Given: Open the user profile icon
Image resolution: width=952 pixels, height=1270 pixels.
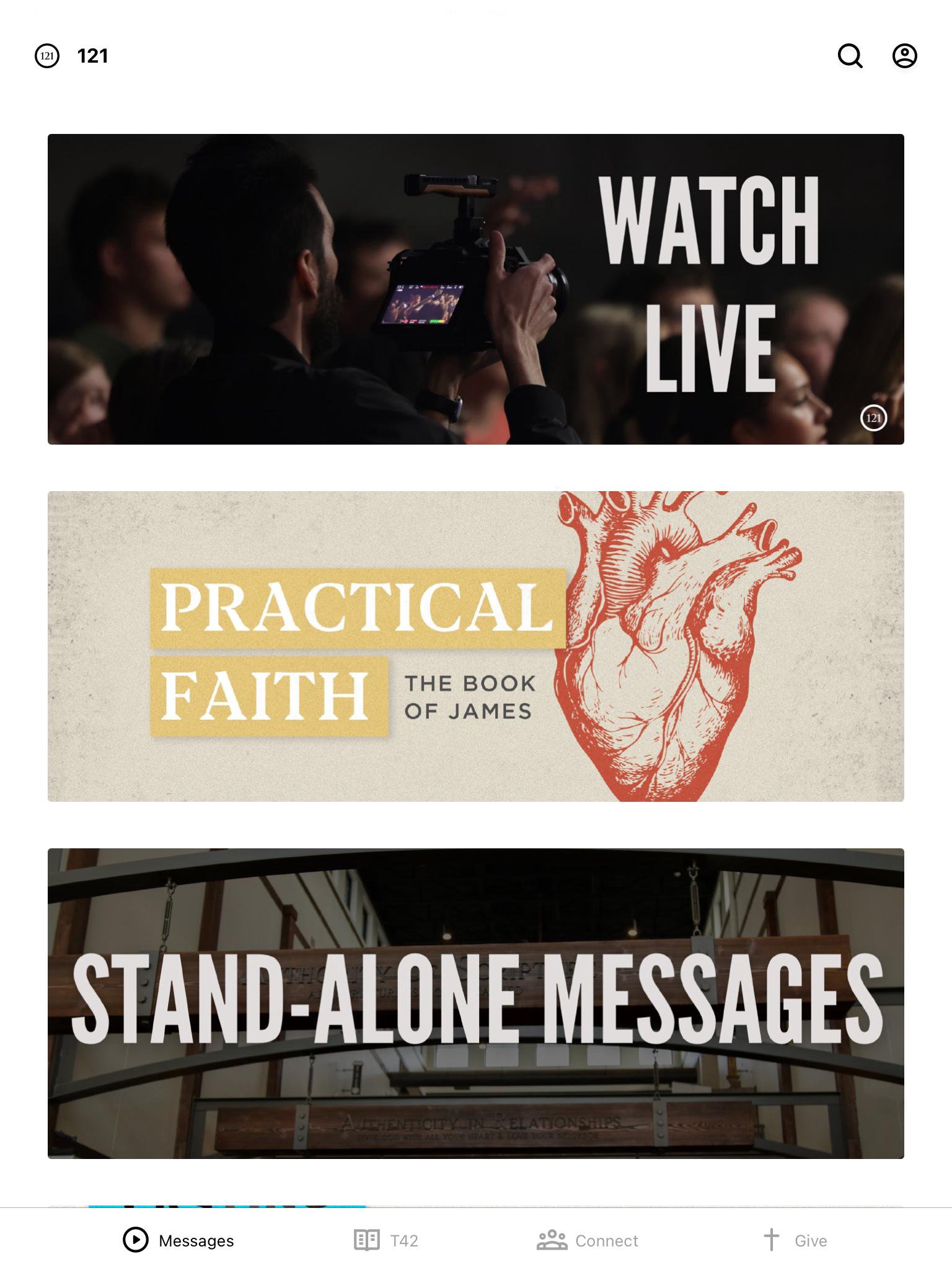Looking at the screenshot, I should click(x=904, y=56).
